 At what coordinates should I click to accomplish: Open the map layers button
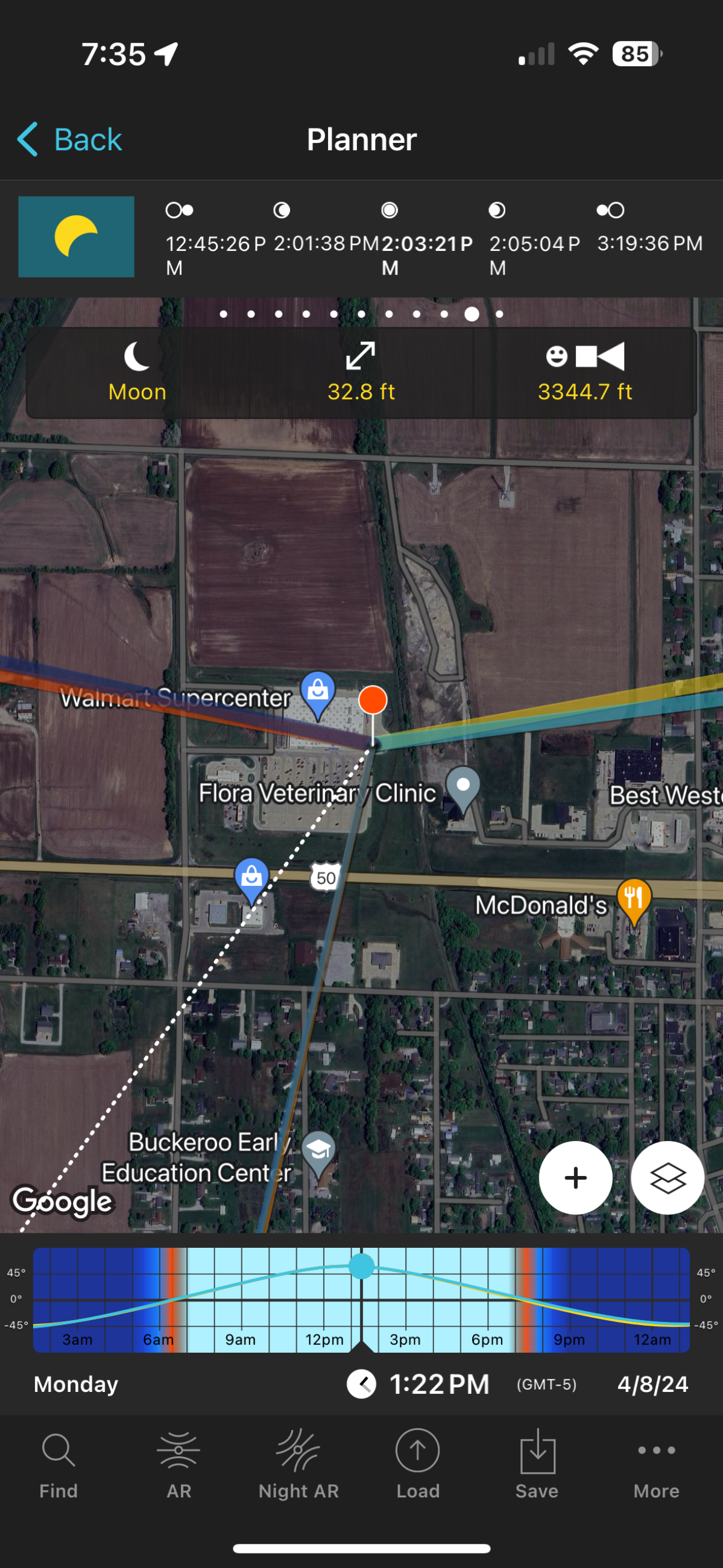coord(667,1178)
